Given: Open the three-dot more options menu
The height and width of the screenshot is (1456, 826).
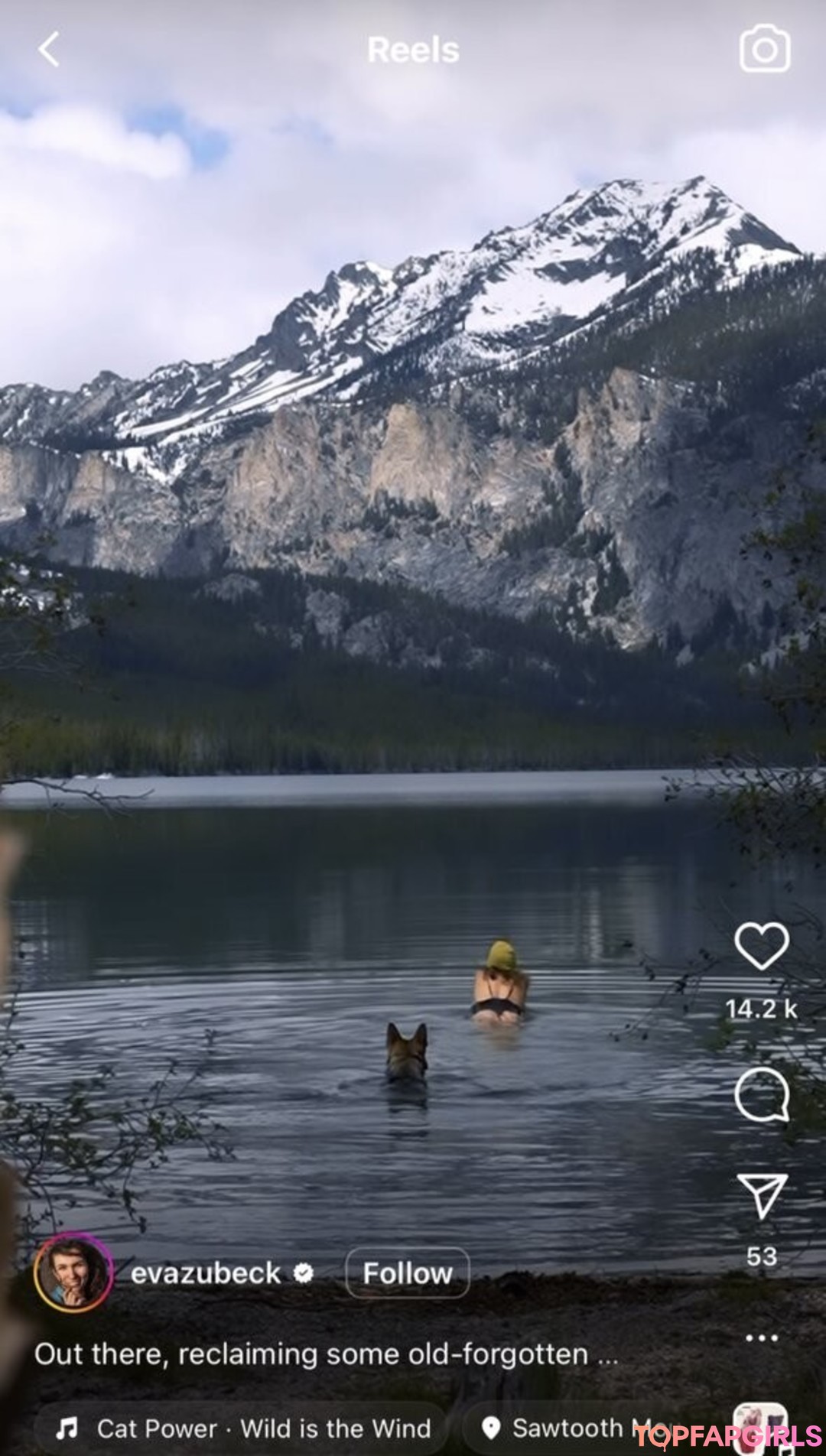Looking at the screenshot, I should click(761, 1337).
